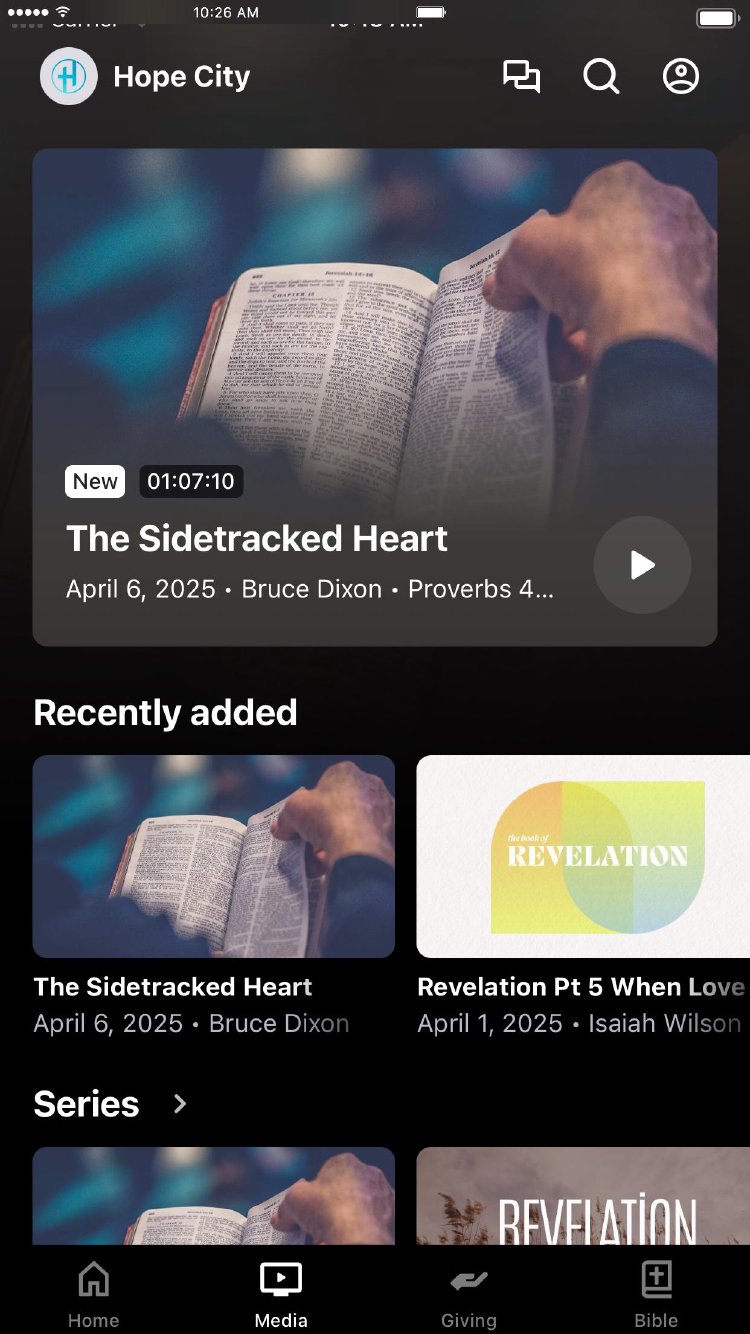Open the search icon
Image resolution: width=750 pixels, height=1334 pixels.
coord(601,77)
